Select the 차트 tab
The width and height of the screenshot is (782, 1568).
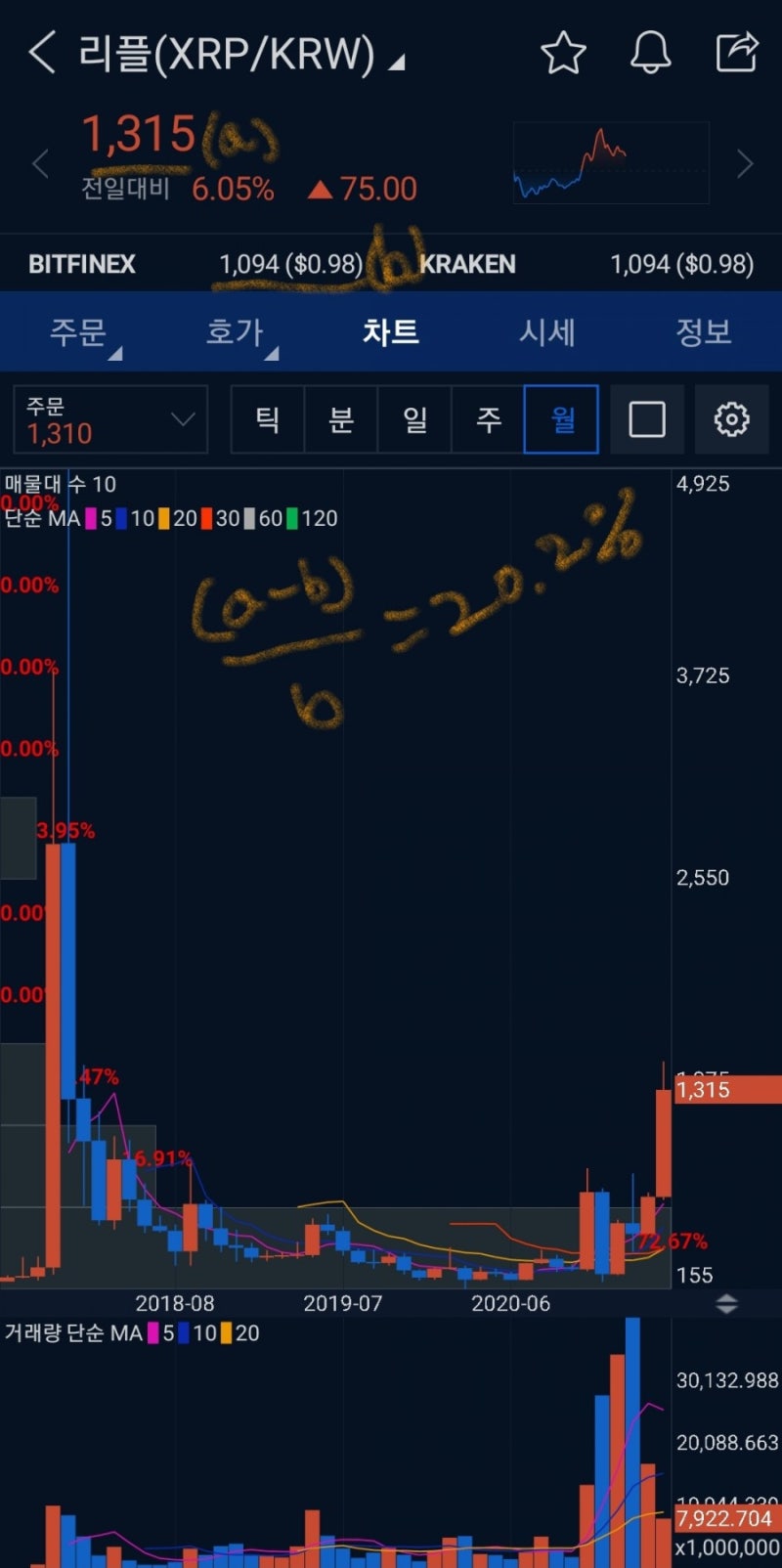click(391, 332)
